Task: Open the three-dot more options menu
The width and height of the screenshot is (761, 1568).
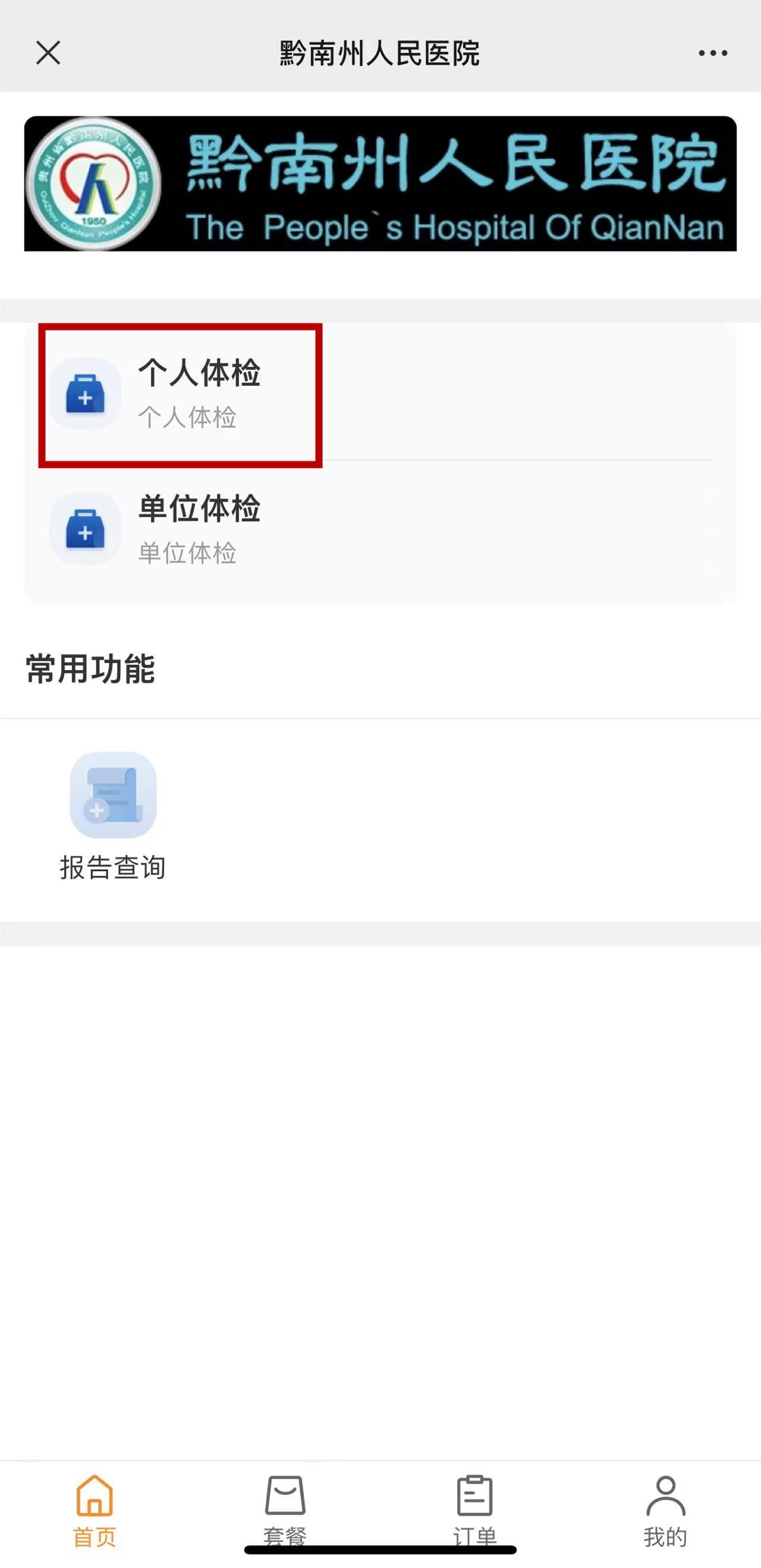Action: [712, 53]
